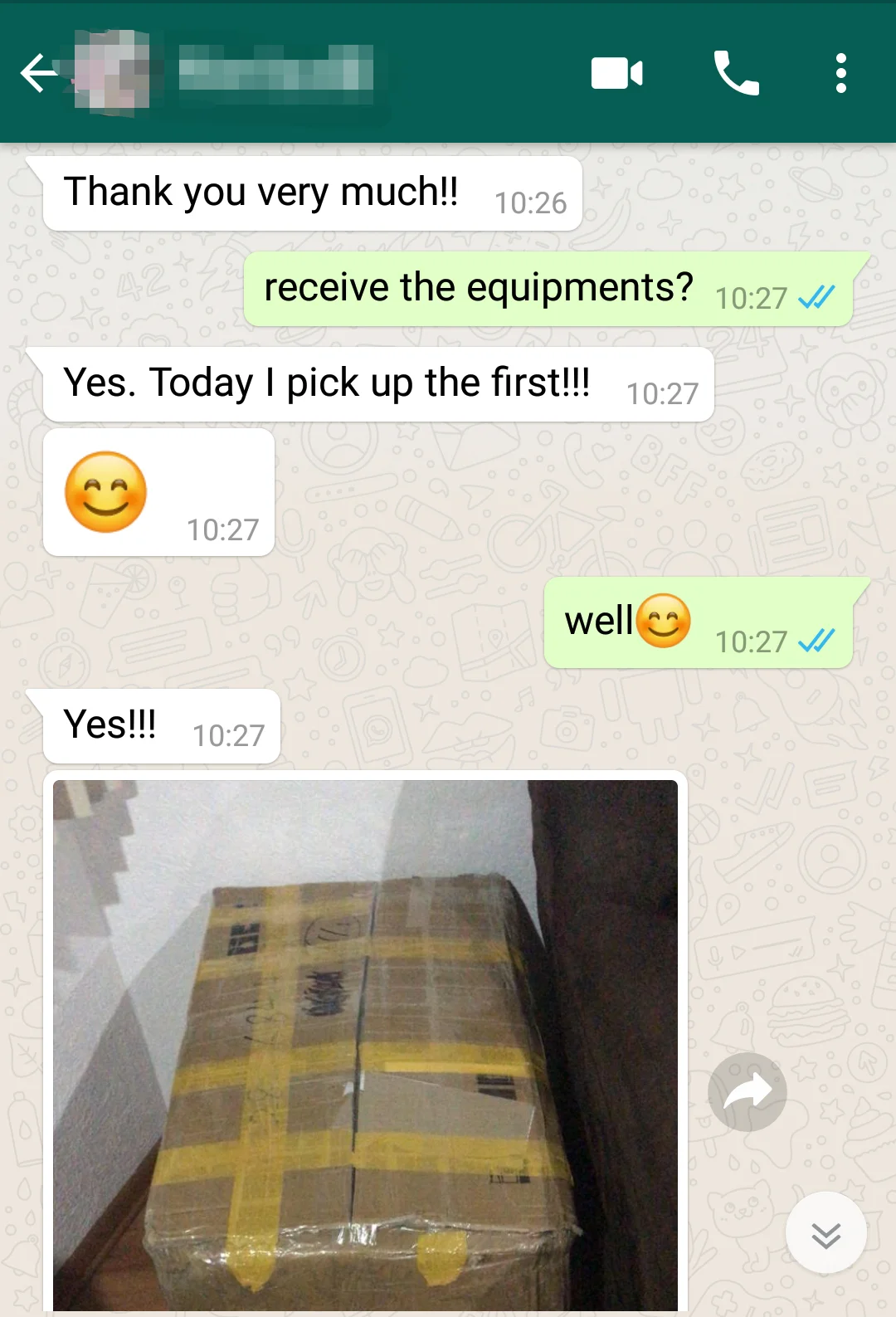Viewport: 896px width, 1317px height.
Task: Jump to the latest messages
Action: click(825, 1233)
